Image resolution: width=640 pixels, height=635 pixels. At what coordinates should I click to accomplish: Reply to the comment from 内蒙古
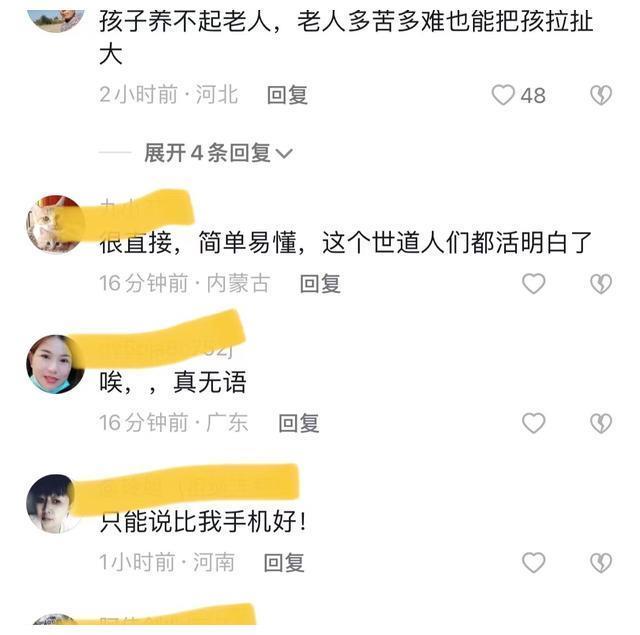click(320, 283)
